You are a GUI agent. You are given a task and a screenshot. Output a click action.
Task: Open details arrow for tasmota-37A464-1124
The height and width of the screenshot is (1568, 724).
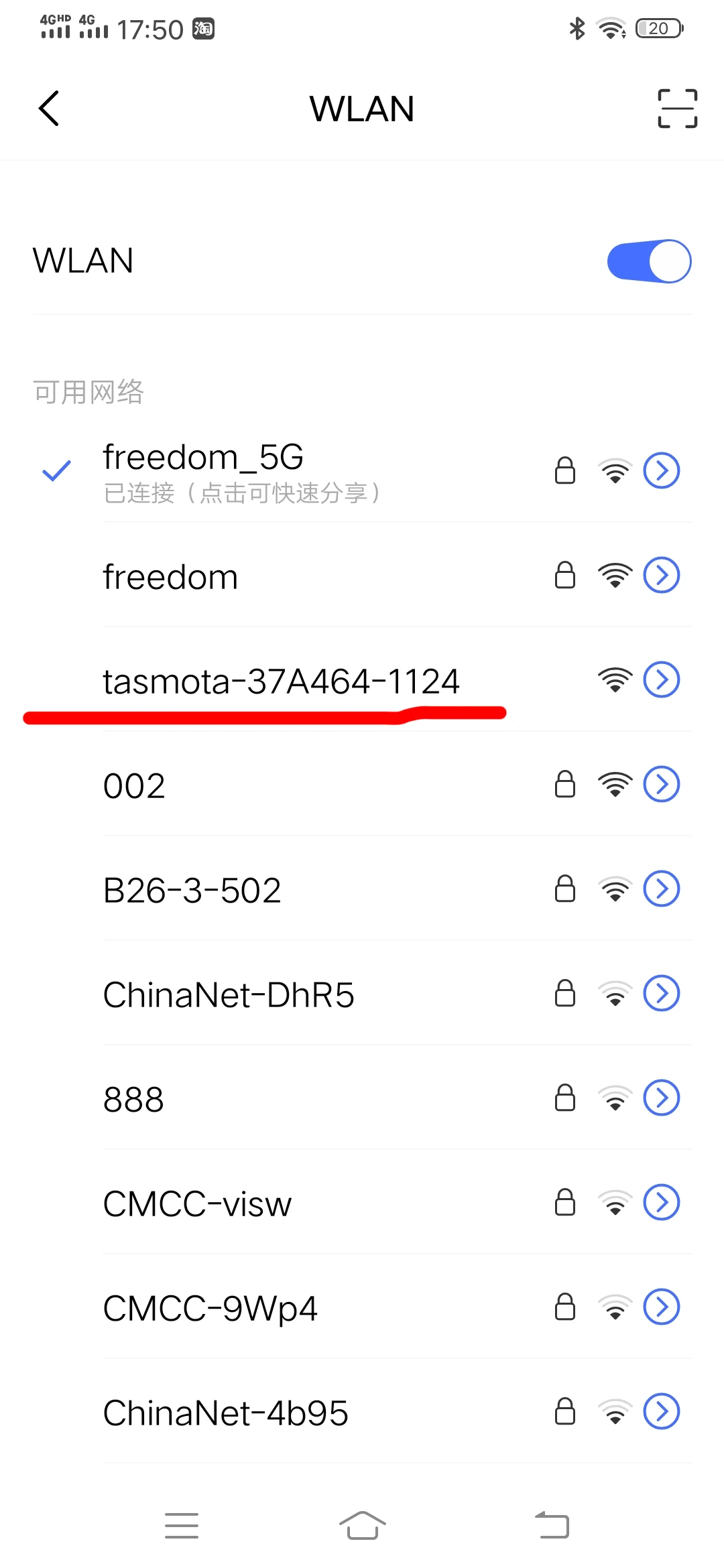click(662, 680)
